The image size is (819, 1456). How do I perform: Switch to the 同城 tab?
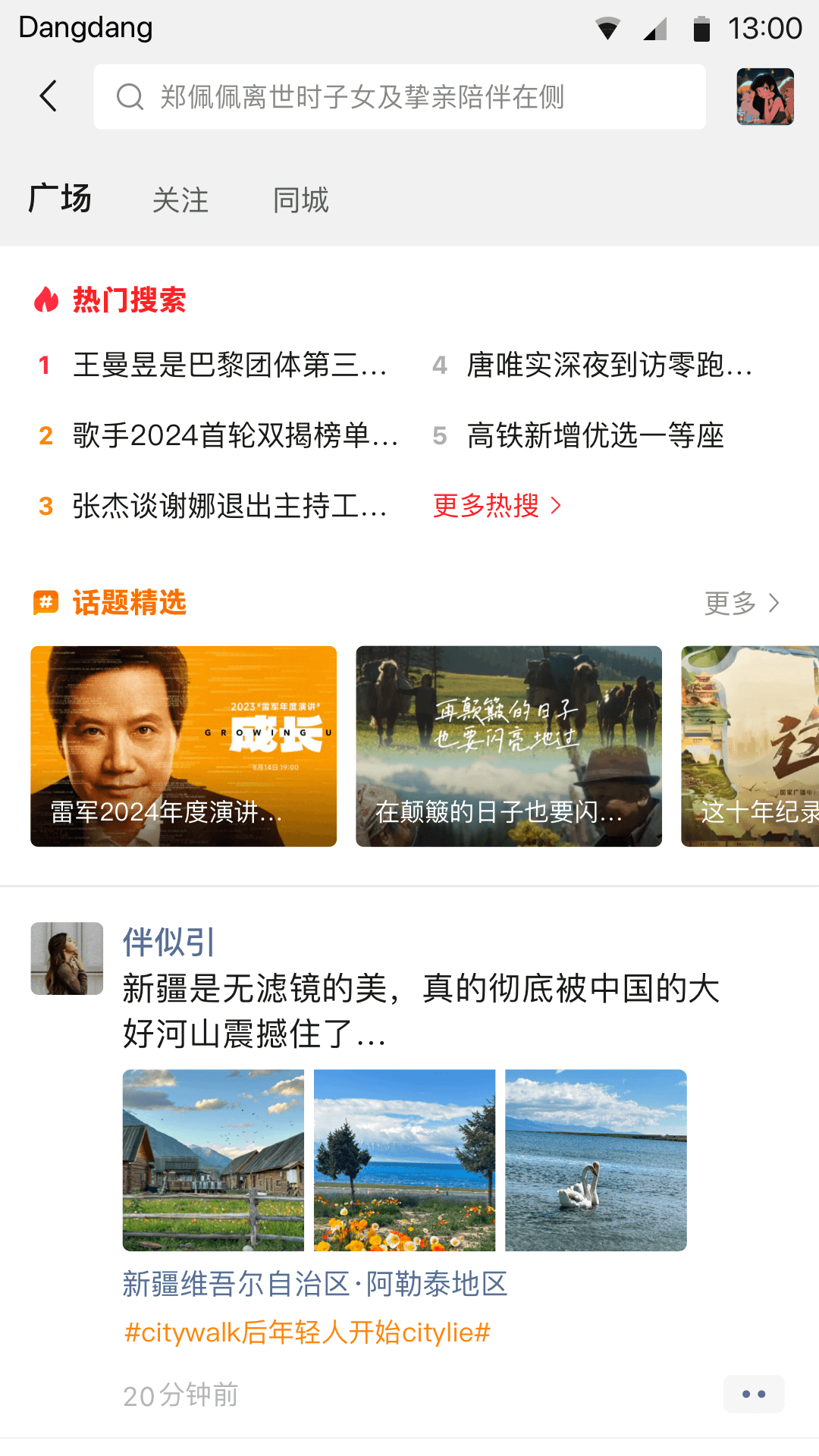[x=300, y=199]
